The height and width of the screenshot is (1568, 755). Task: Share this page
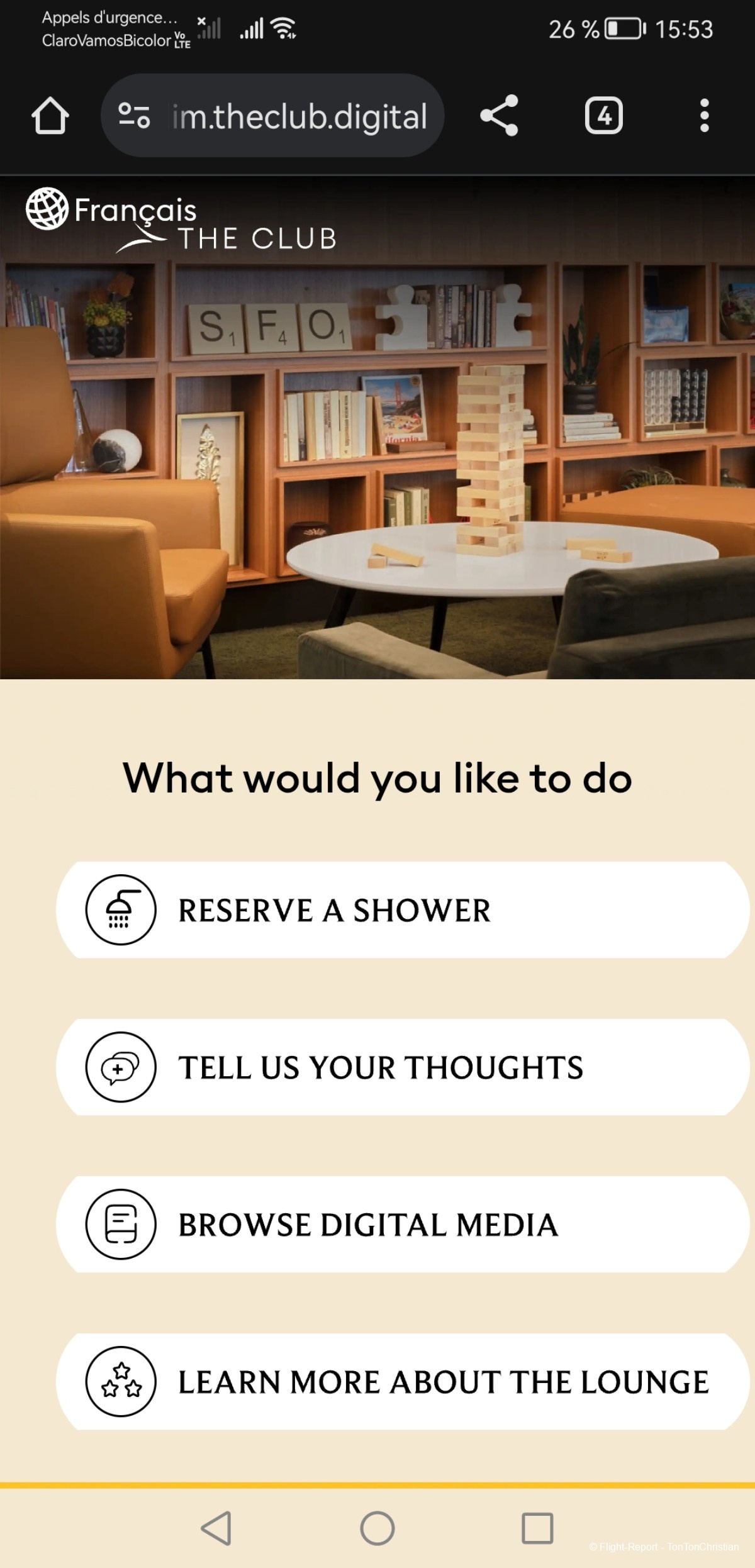coord(499,116)
